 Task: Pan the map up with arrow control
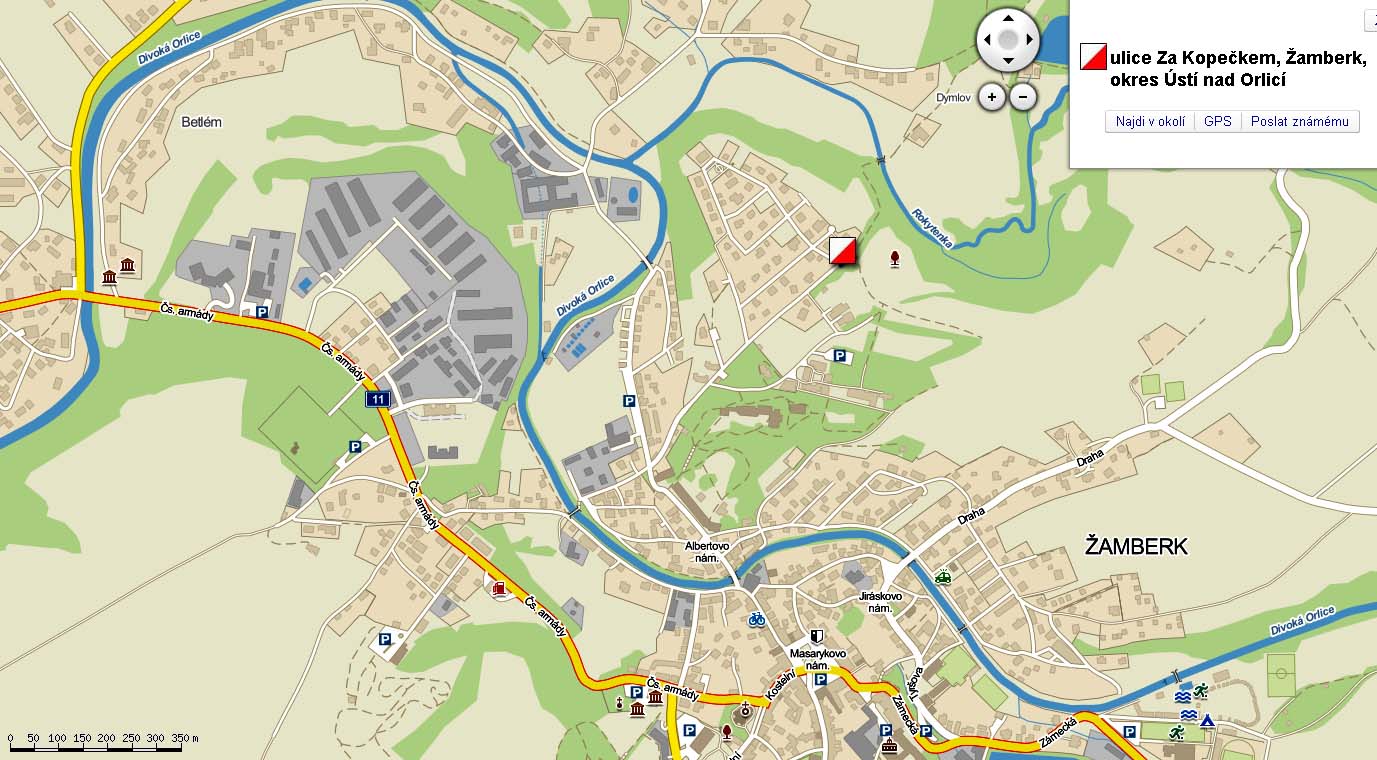tap(1008, 17)
